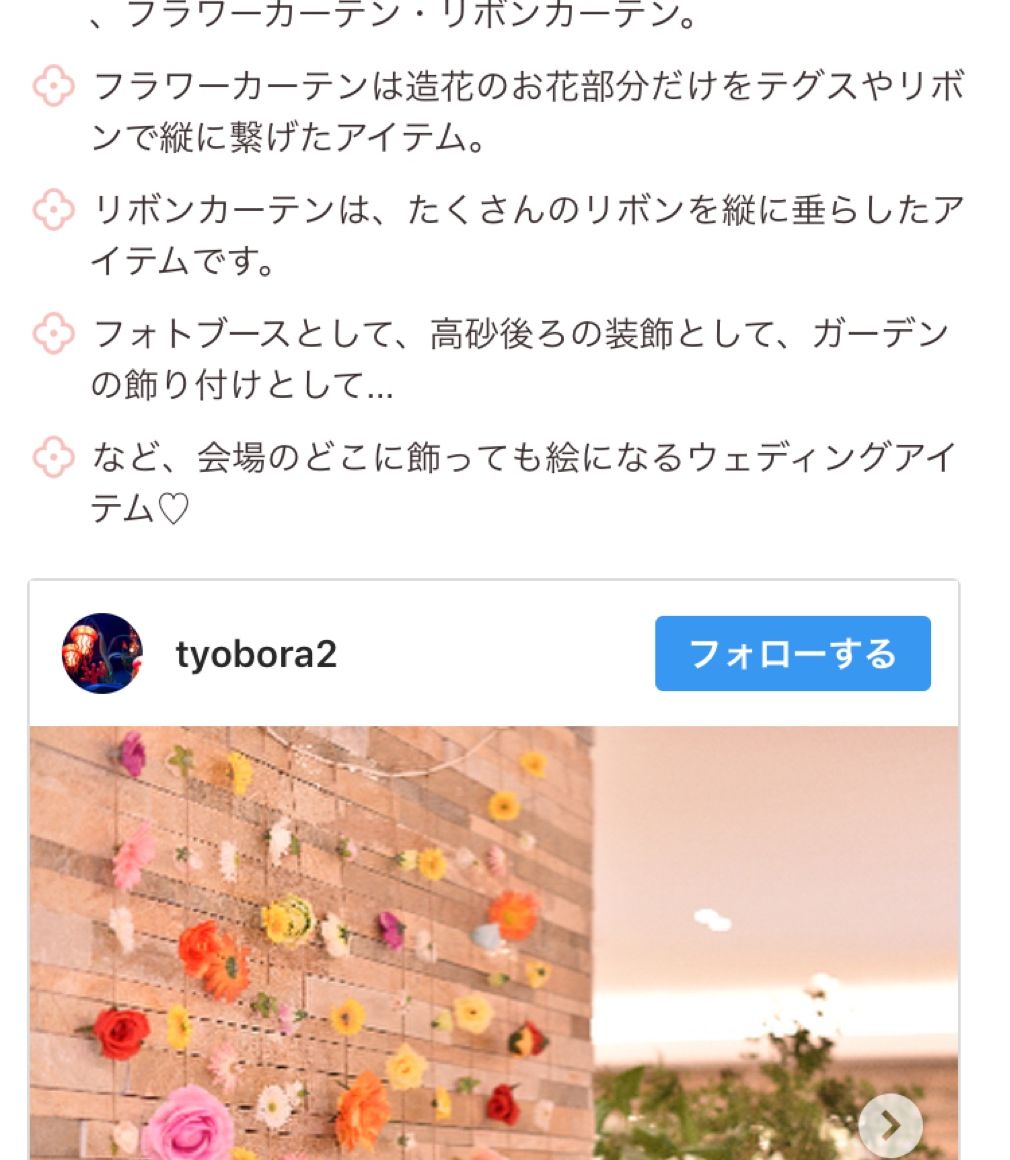Open the flower curtain photo post
1010x1160 pixels.
tap(400, 940)
